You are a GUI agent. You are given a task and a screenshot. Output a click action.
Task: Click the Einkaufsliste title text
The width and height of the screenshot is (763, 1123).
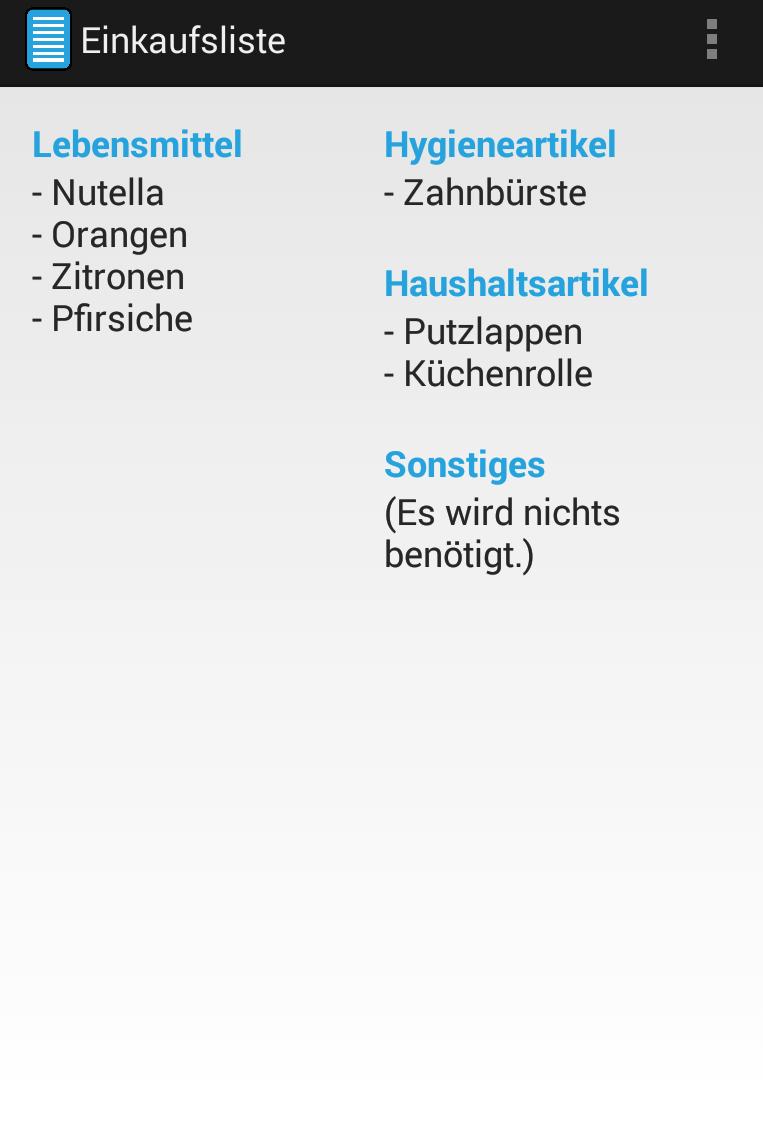pyautogui.click(x=182, y=40)
